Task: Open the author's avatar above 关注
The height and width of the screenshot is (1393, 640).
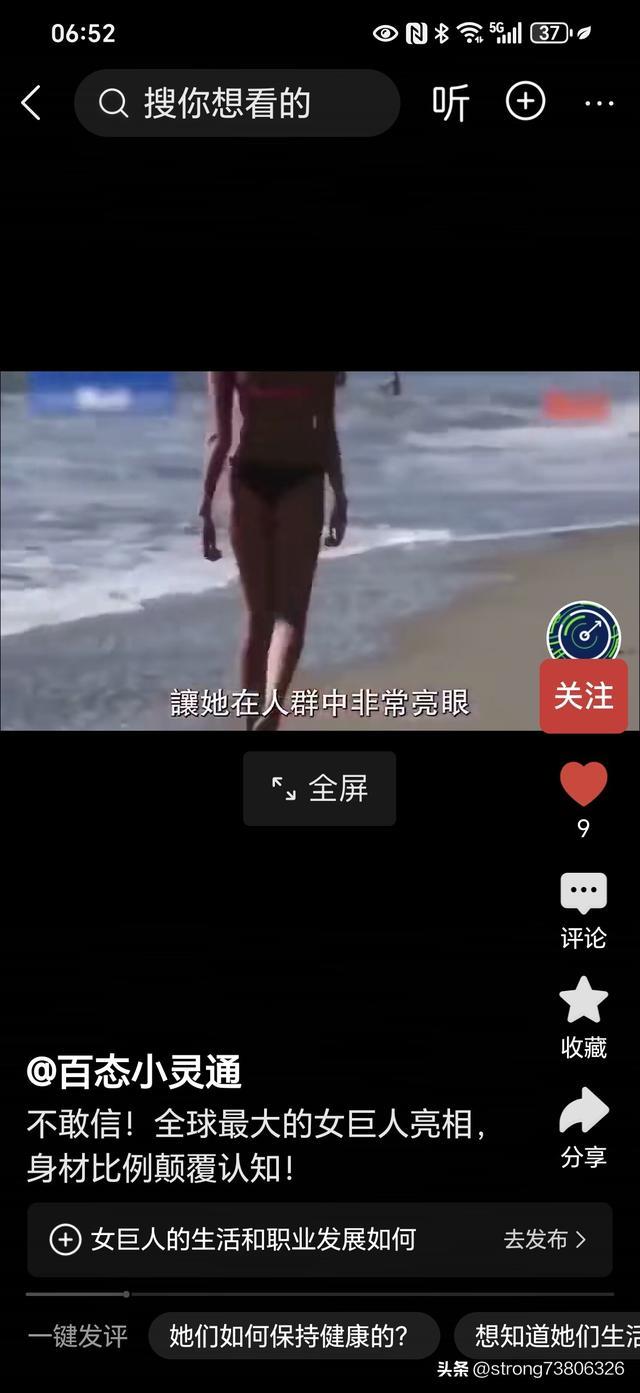Action: (x=583, y=632)
